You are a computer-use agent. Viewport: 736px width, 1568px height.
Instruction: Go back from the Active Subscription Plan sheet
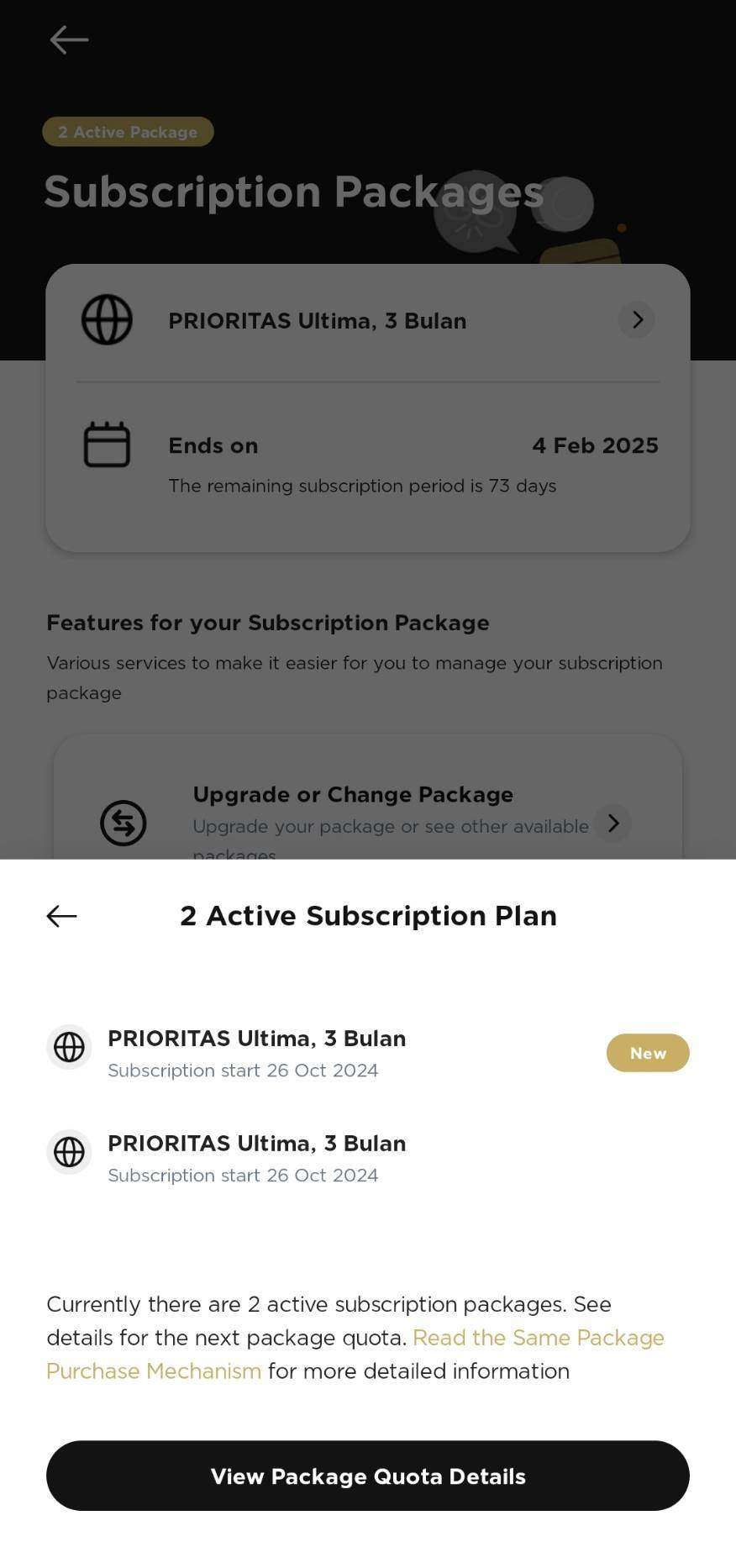(x=61, y=916)
